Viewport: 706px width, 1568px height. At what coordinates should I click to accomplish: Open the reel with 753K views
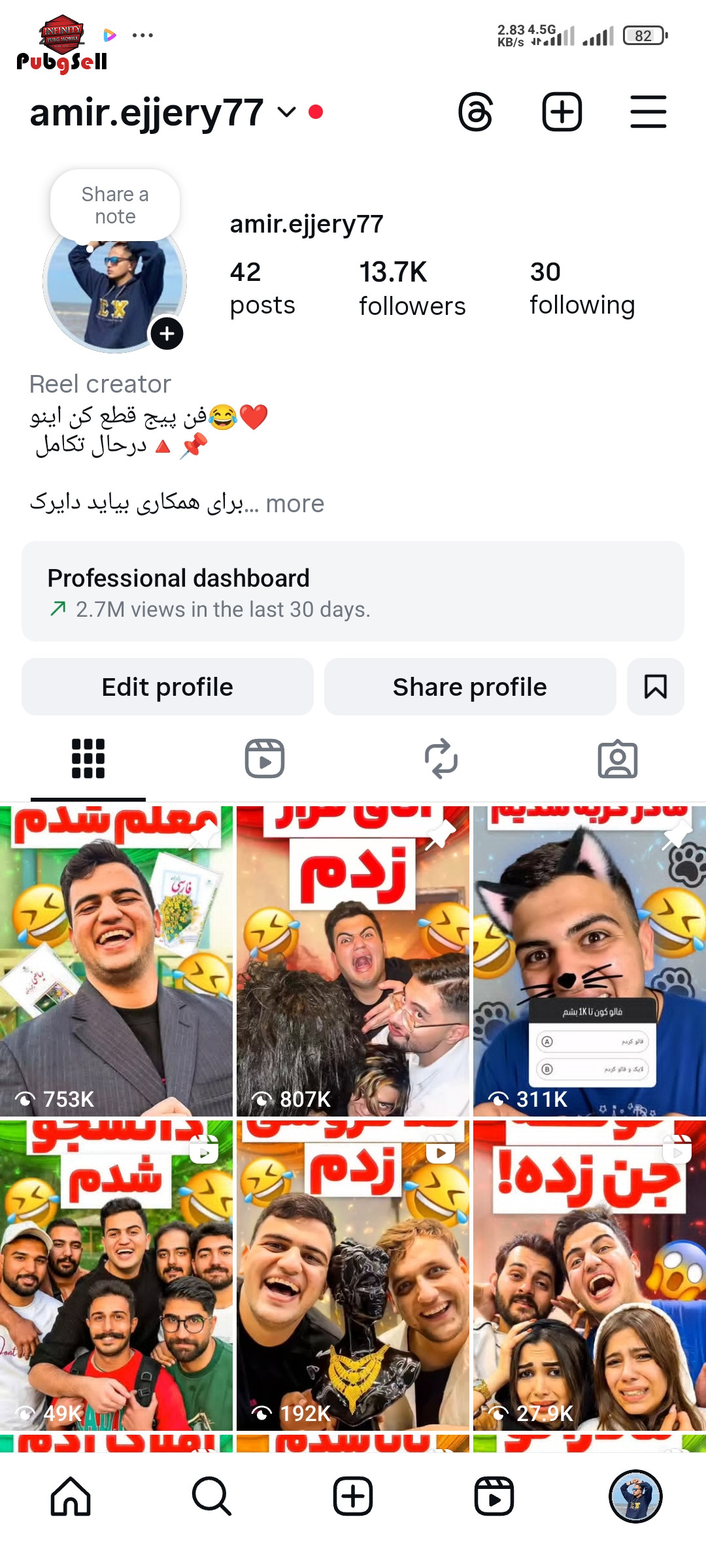click(x=116, y=960)
